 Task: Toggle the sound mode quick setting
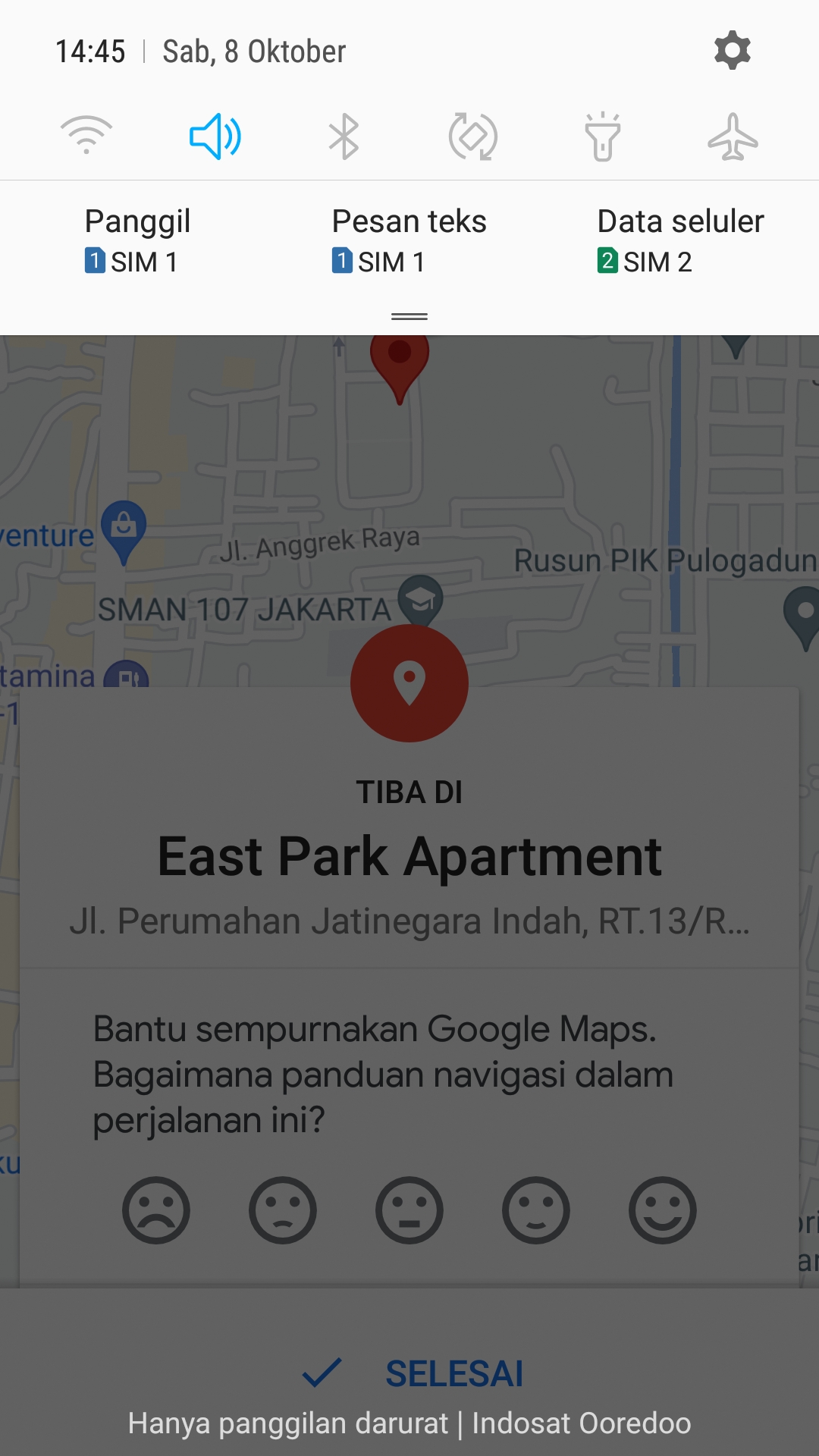pos(215,136)
